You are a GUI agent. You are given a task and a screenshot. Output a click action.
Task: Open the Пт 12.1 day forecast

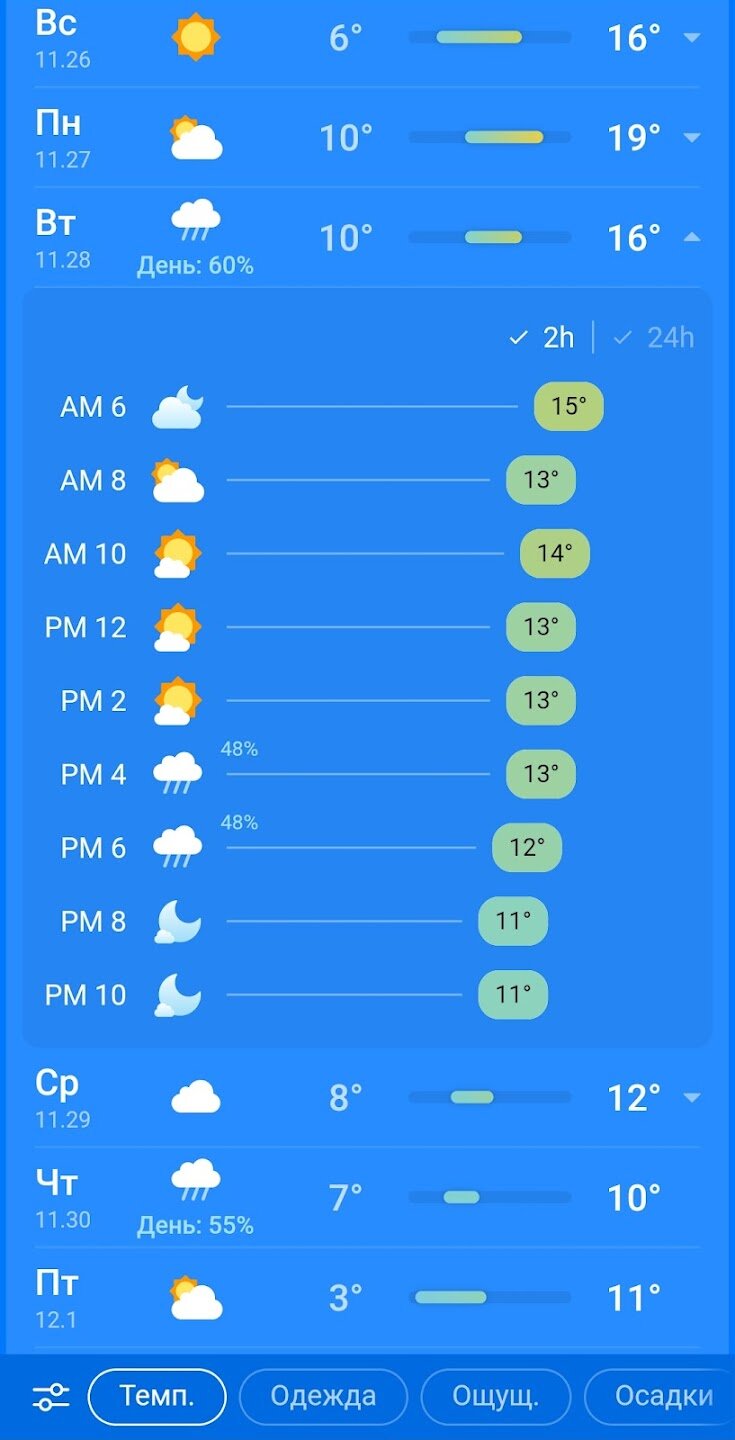pyautogui.click(x=367, y=1297)
